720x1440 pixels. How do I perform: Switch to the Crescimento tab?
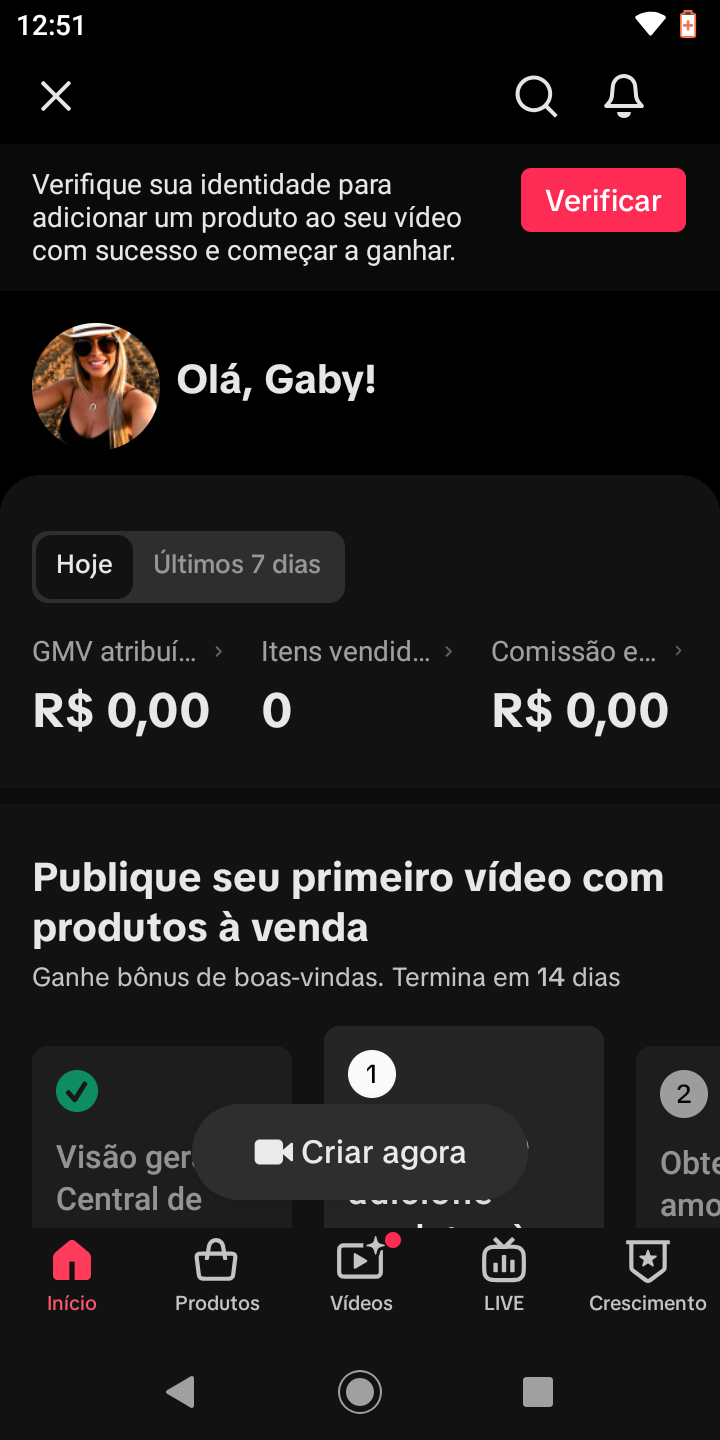648,1274
